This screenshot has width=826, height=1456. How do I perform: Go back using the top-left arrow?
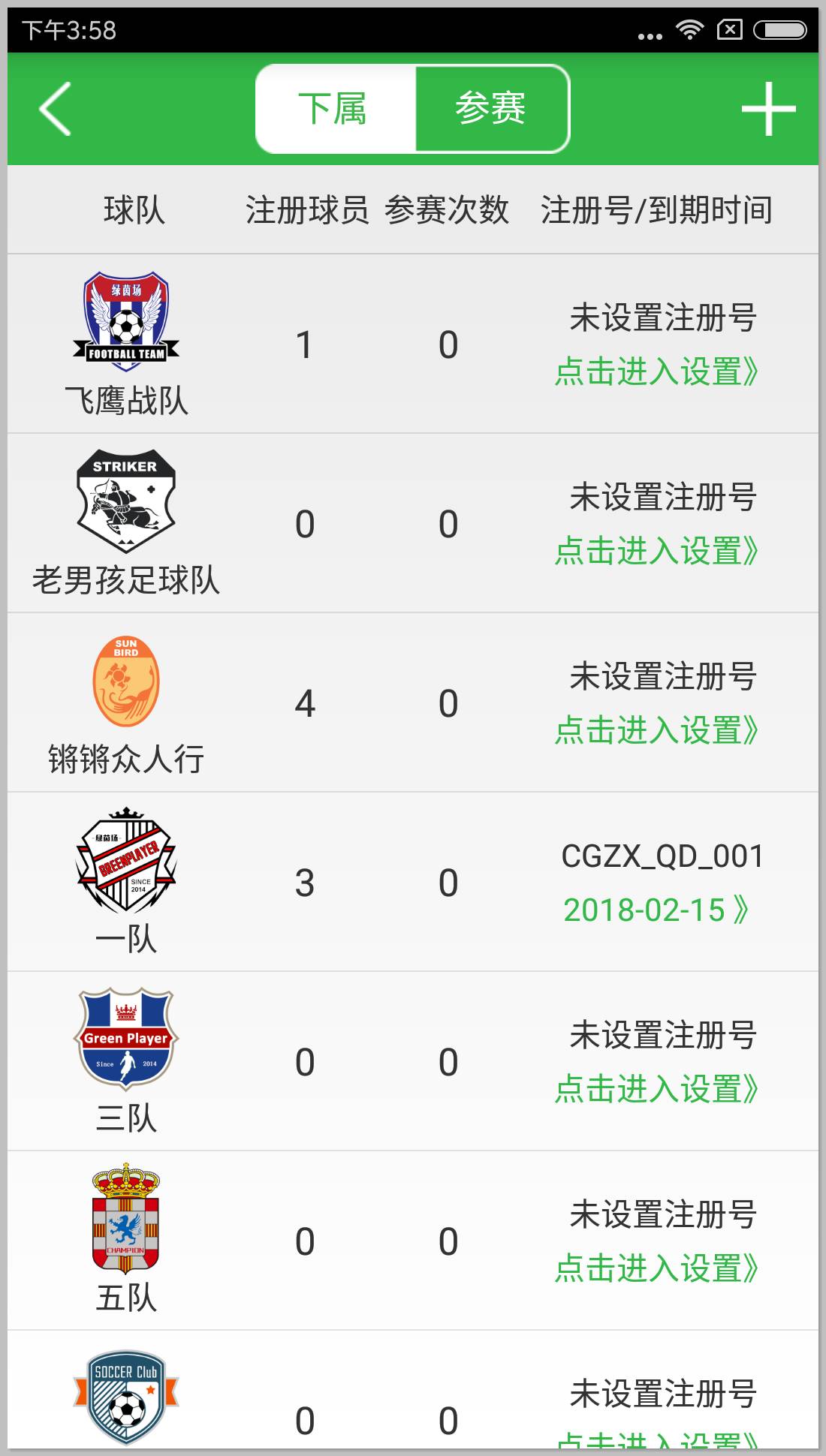(x=55, y=109)
